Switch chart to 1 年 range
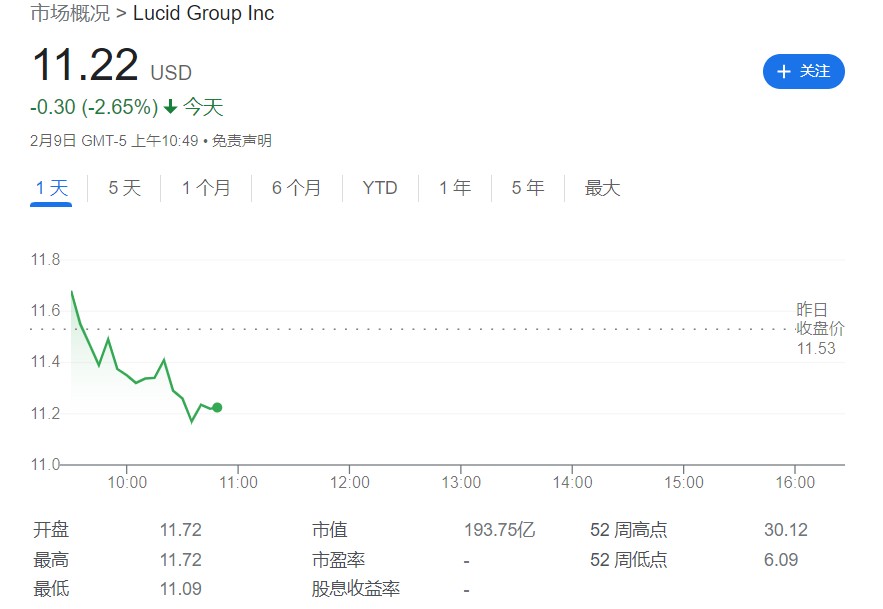 click(x=455, y=188)
